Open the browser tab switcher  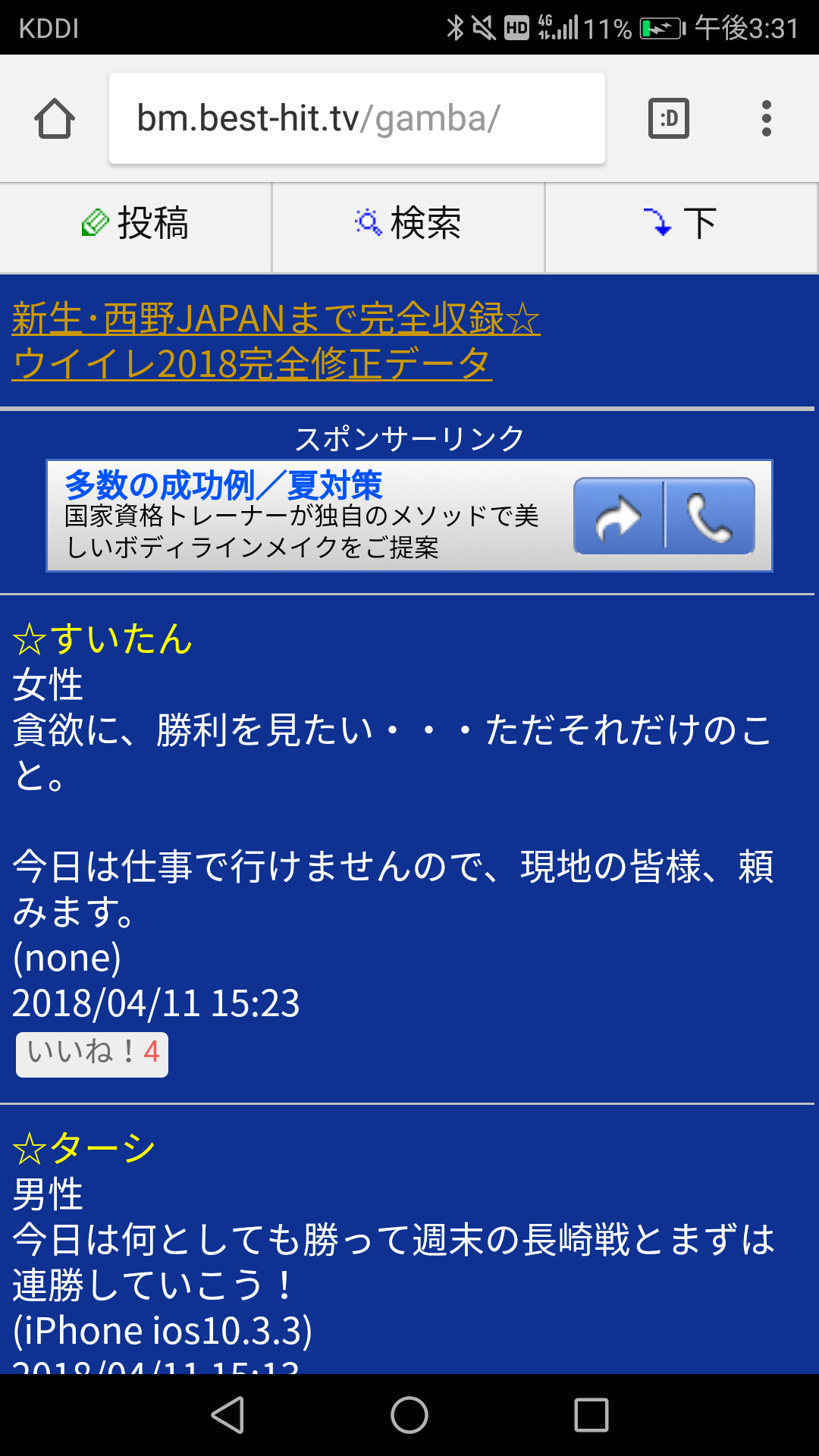point(669,118)
